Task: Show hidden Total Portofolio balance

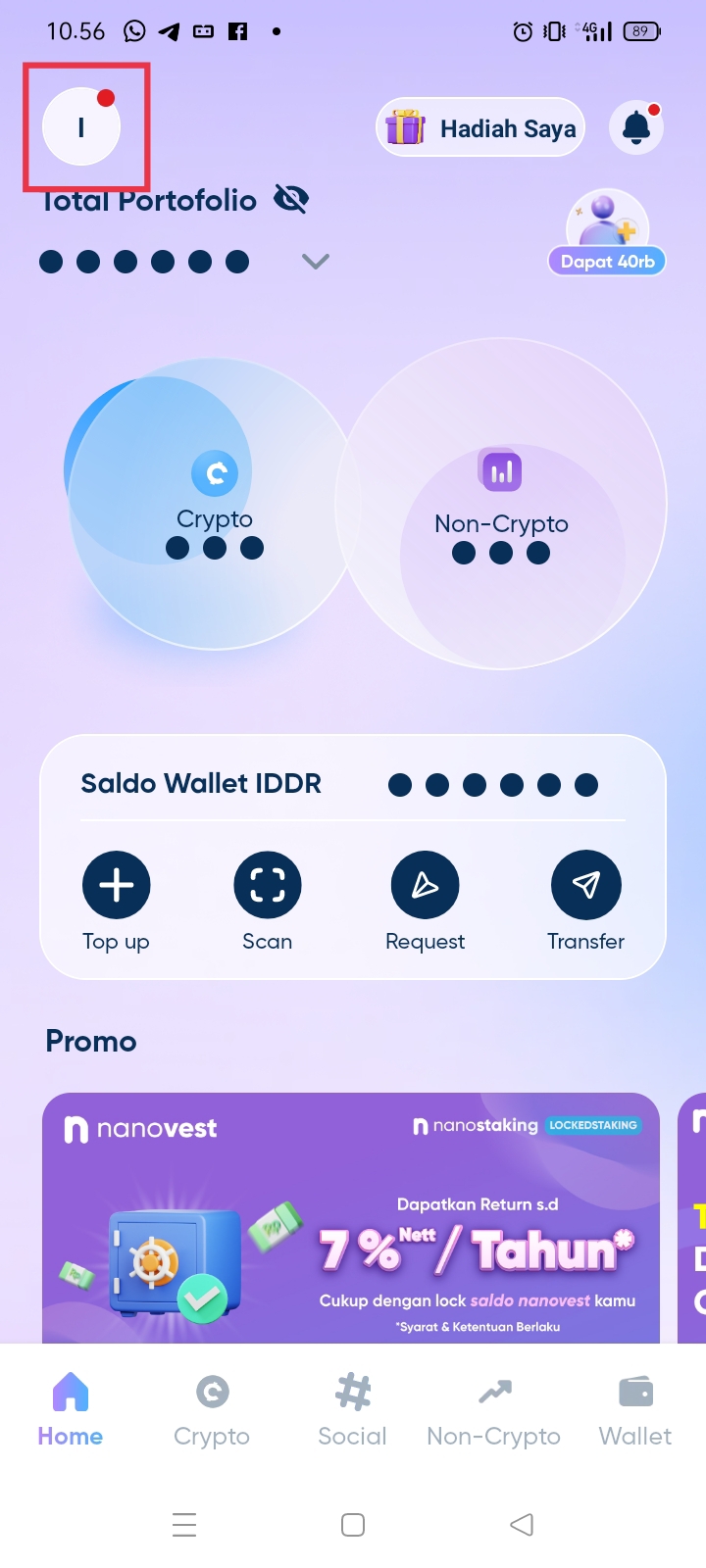Action: point(291,200)
